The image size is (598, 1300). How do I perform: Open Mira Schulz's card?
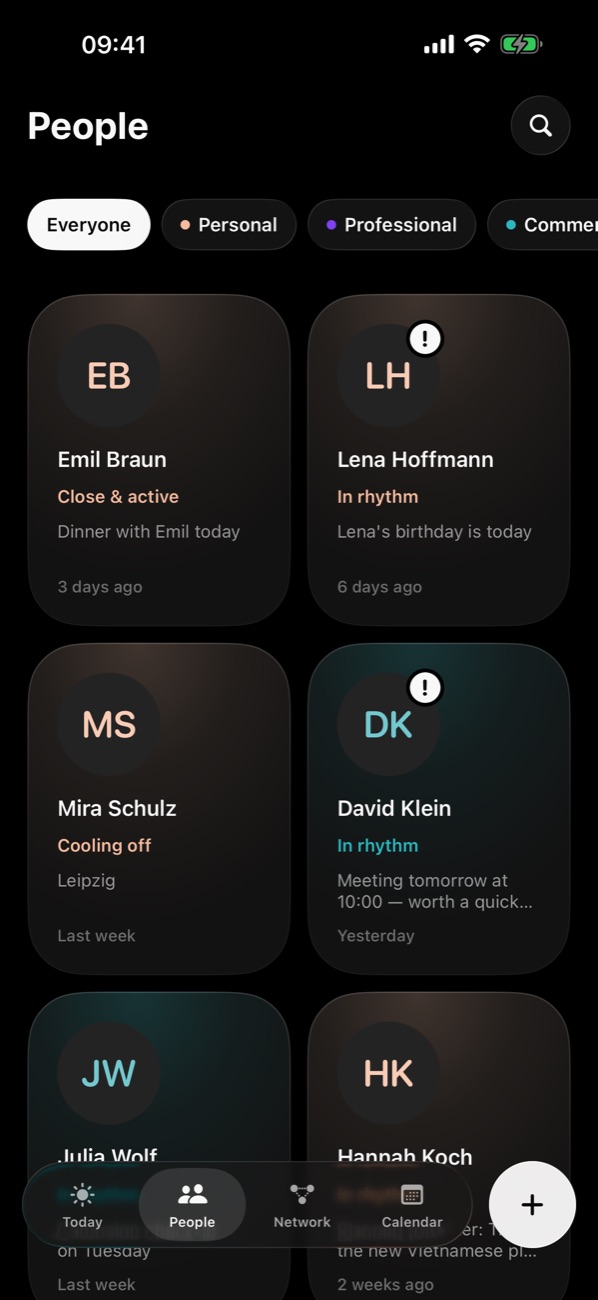tap(159, 809)
